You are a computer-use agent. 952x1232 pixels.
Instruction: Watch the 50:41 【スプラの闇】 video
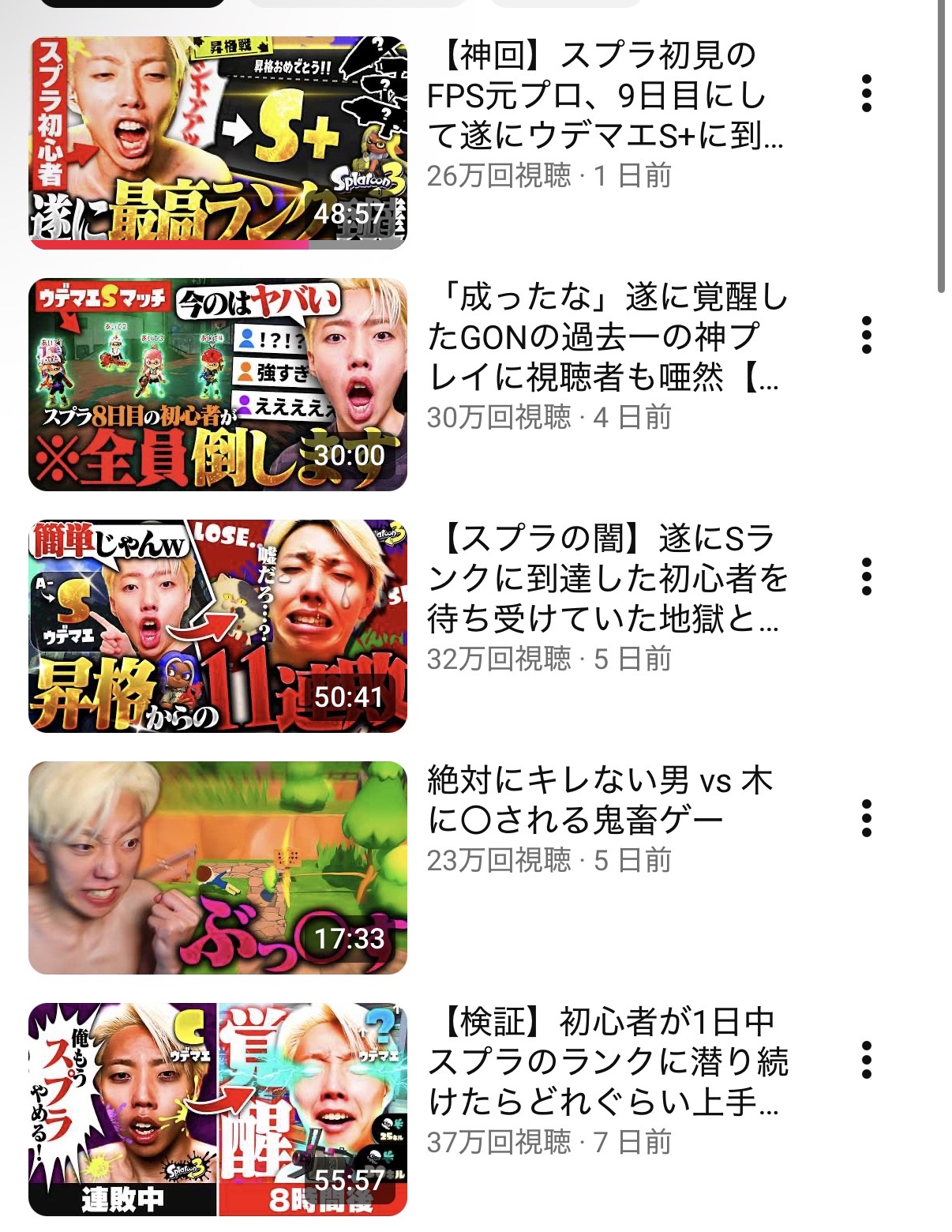pyautogui.click(x=218, y=626)
